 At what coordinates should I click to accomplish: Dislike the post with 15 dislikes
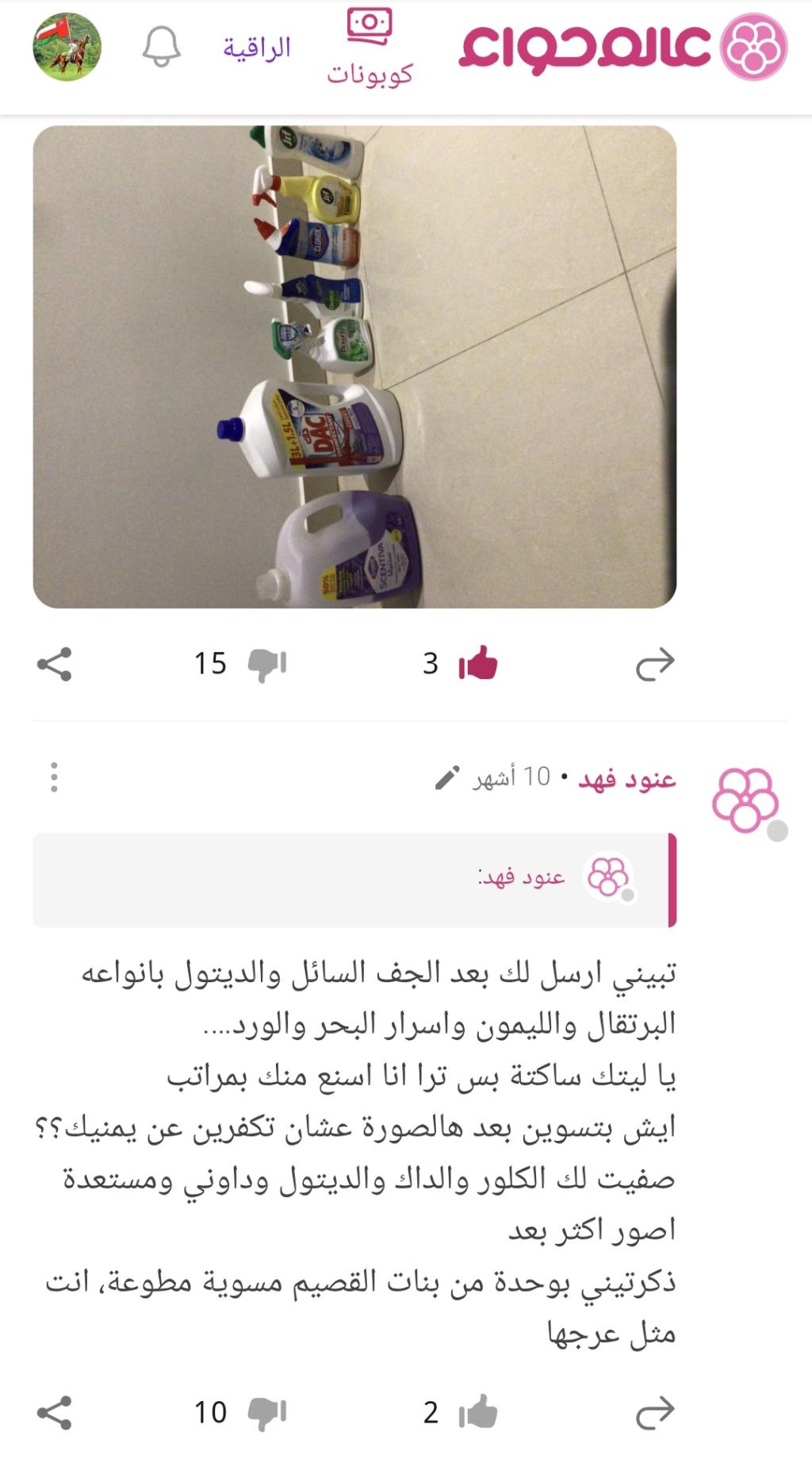click(266, 664)
